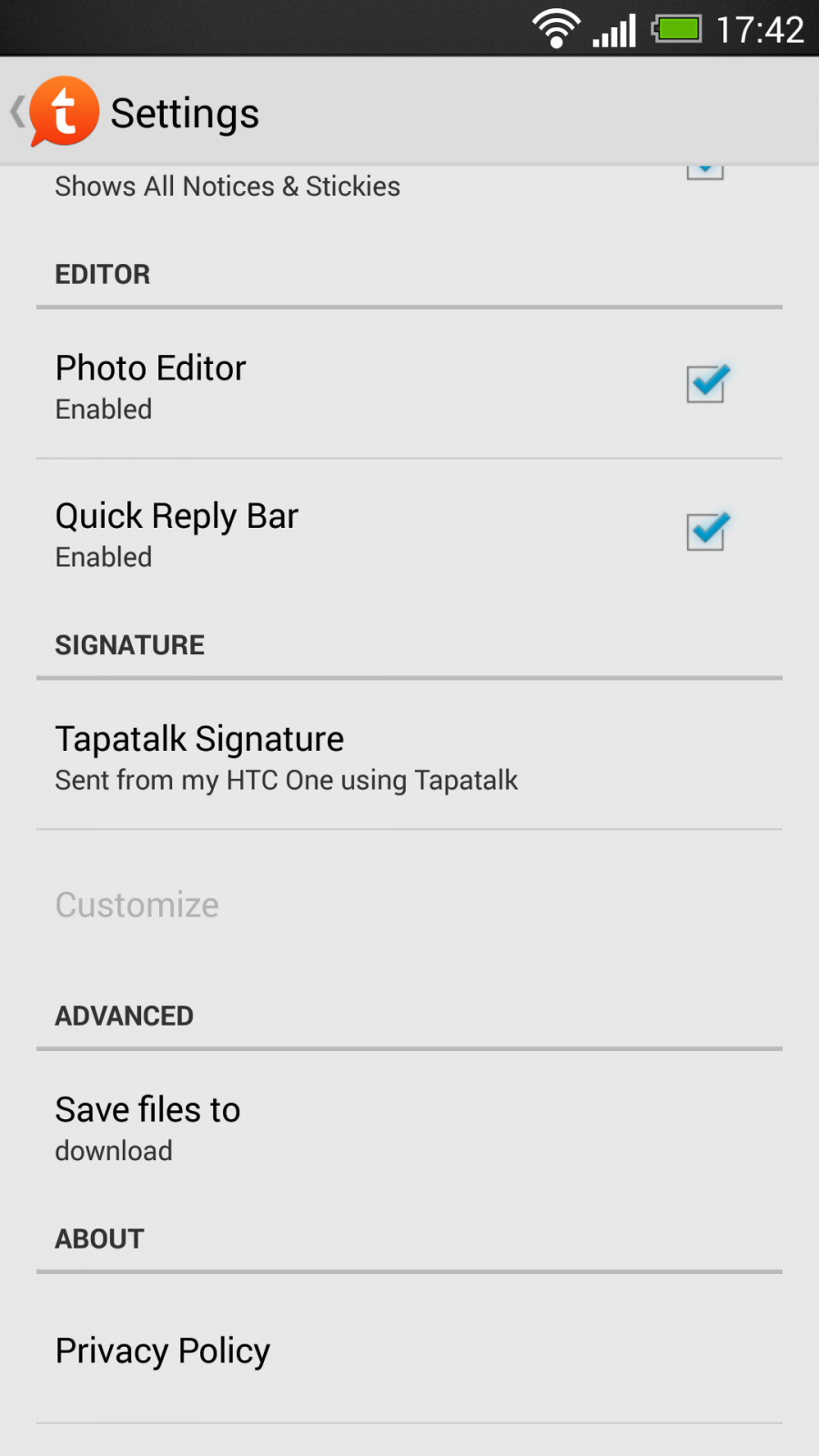Screen dimensions: 819x1456
Task: Open Tapatalk Signature setting
Action: point(409,755)
